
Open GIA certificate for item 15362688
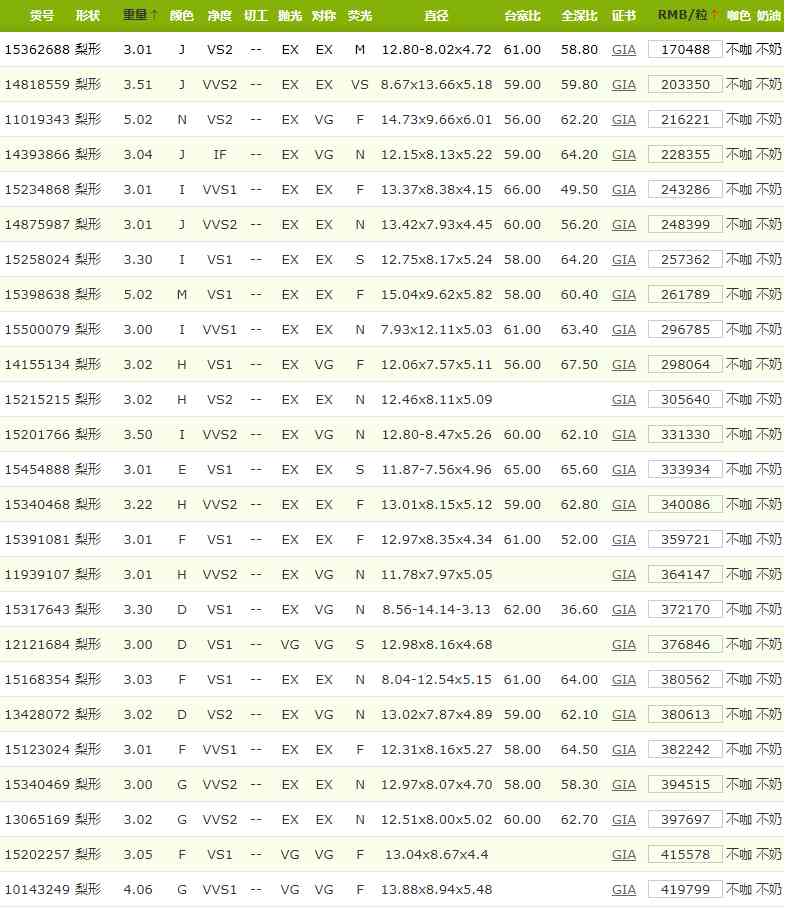point(623,49)
